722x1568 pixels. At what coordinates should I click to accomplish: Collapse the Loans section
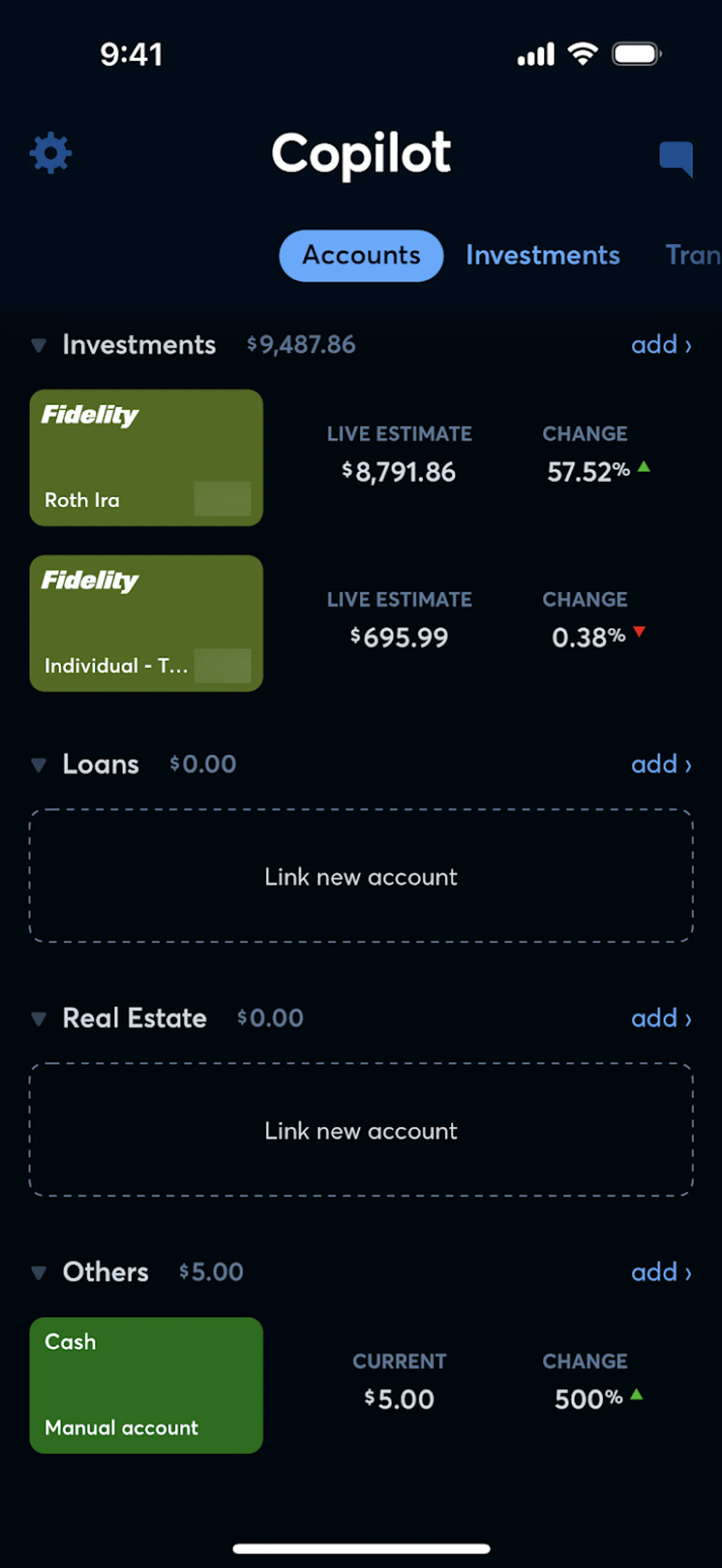pos(39,765)
